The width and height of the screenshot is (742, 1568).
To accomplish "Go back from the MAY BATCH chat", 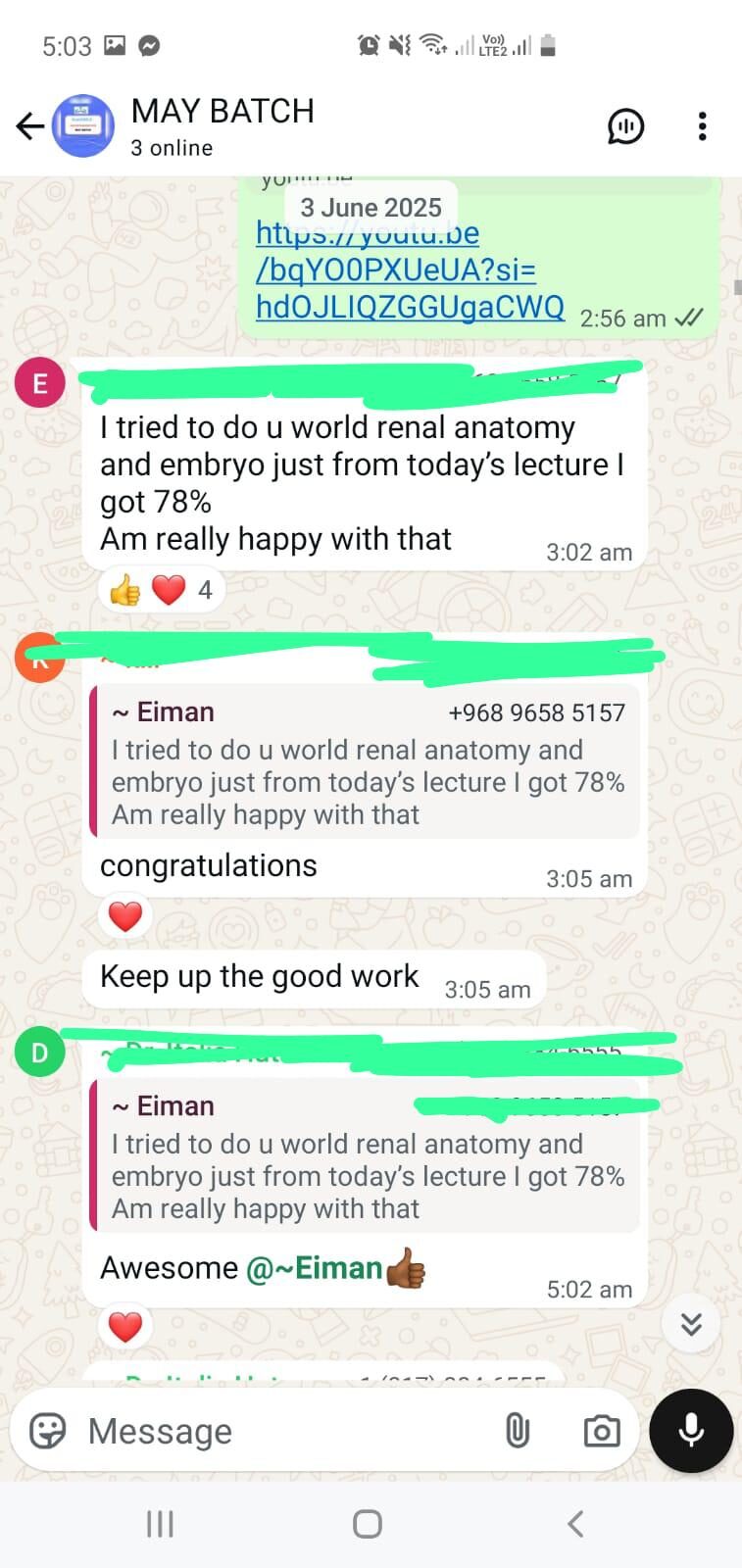I will pos(29,125).
